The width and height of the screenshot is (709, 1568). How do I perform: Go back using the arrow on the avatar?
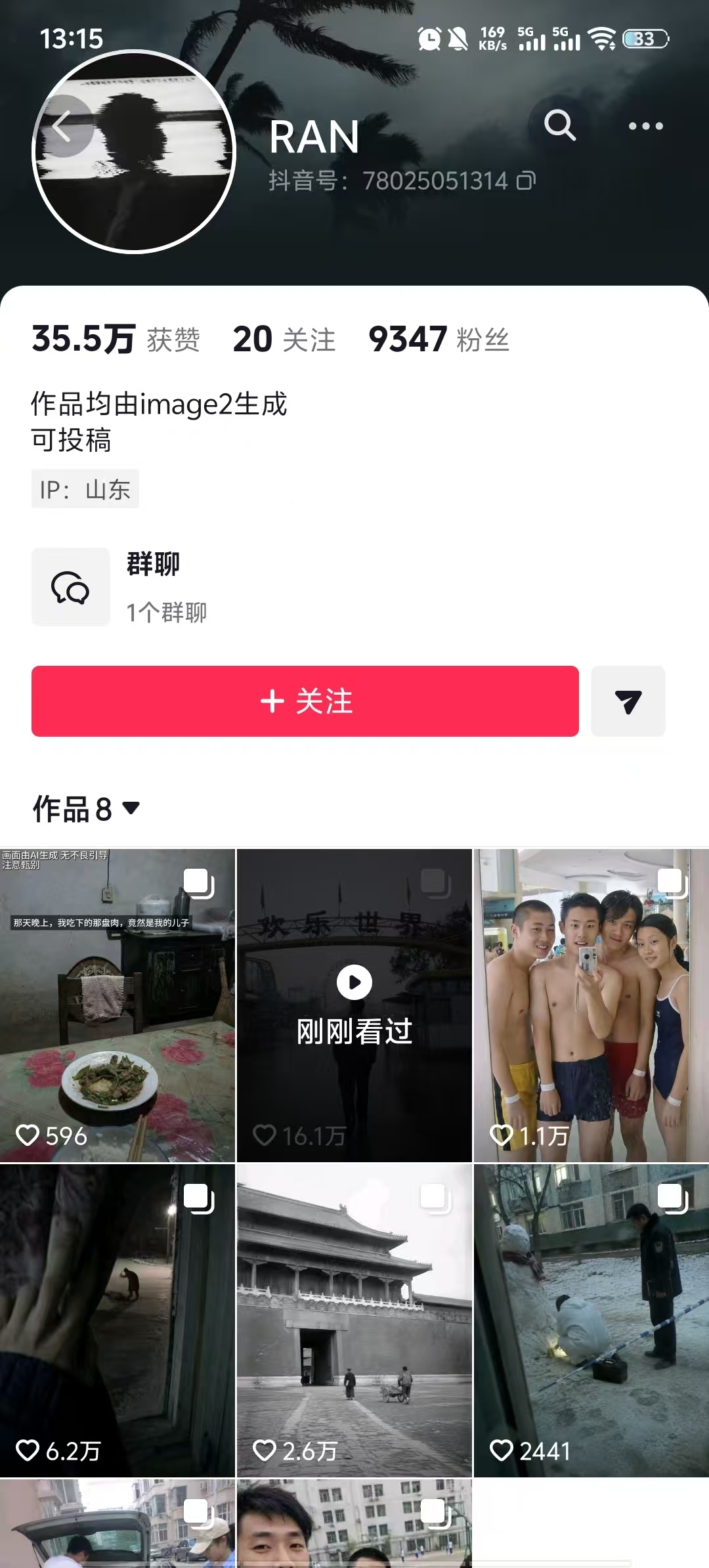pyautogui.click(x=62, y=127)
